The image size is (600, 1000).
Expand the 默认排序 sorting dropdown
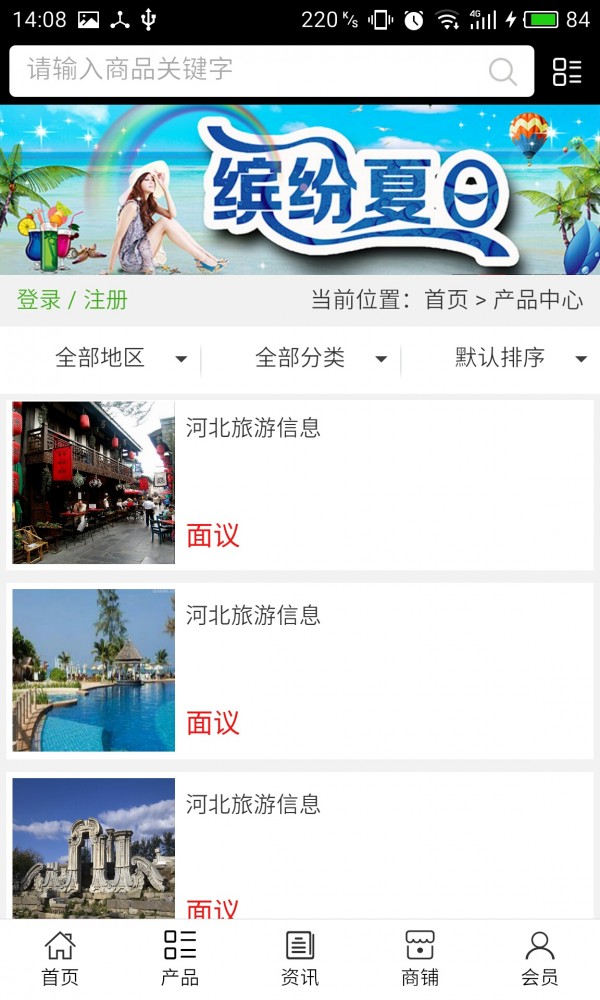(x=520, y=358)
